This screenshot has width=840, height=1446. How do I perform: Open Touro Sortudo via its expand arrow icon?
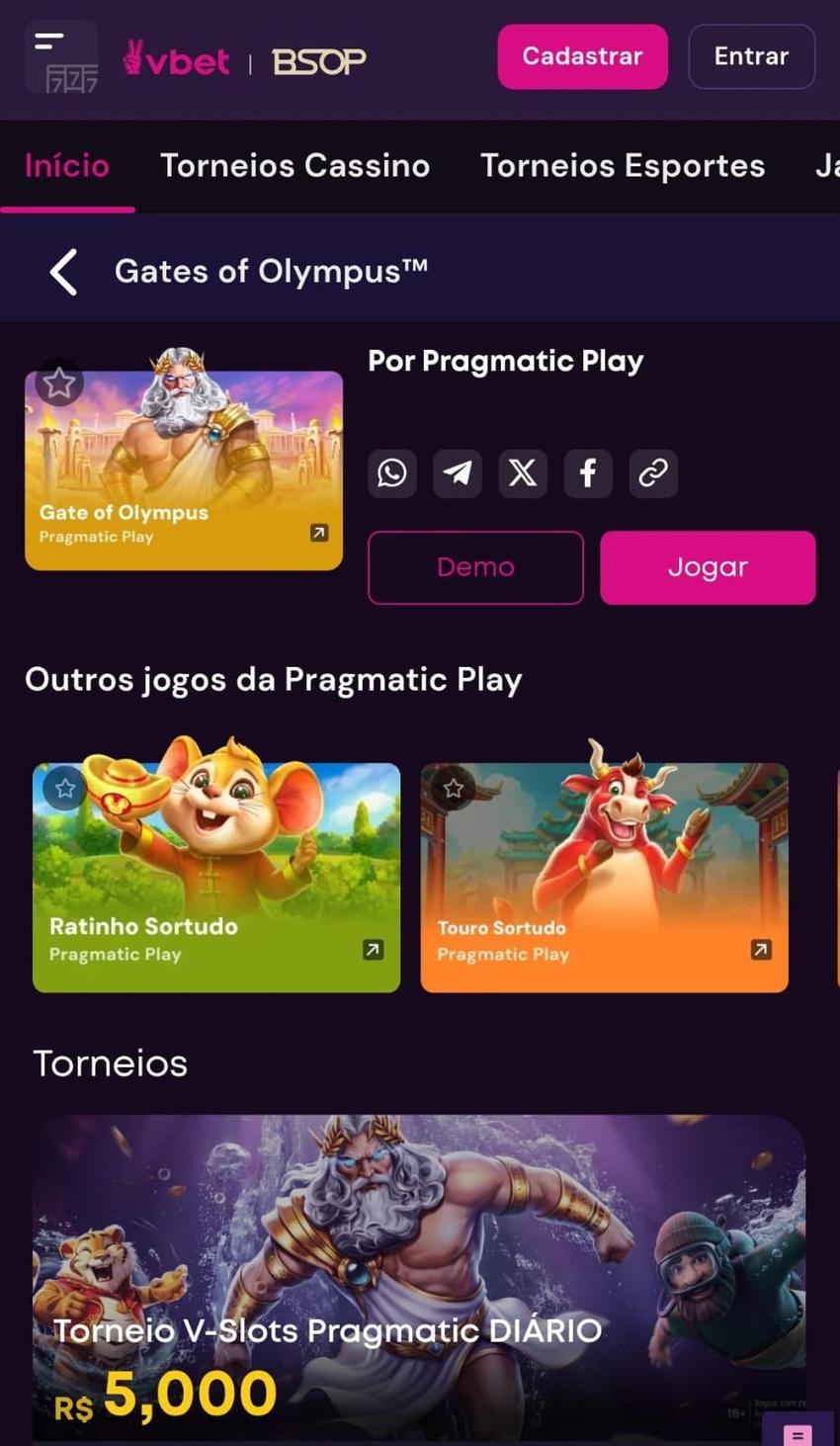[760, 949]
